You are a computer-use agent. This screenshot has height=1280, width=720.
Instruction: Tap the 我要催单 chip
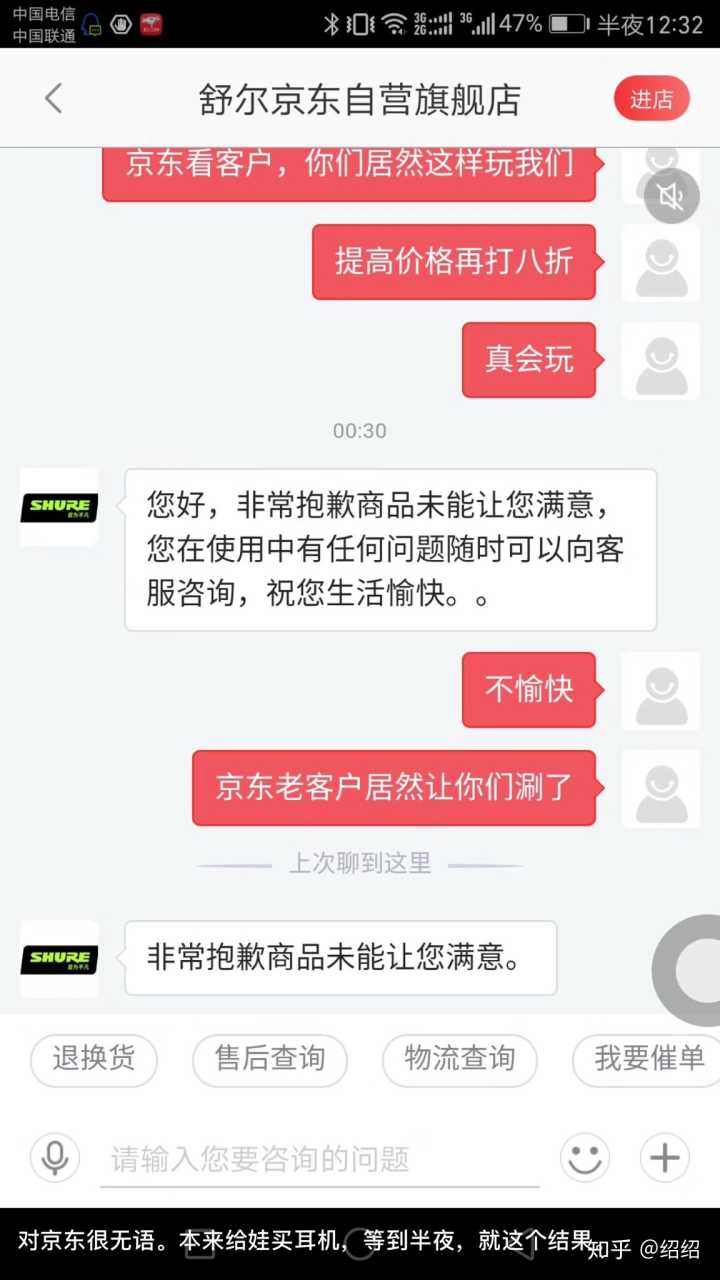648,1059
